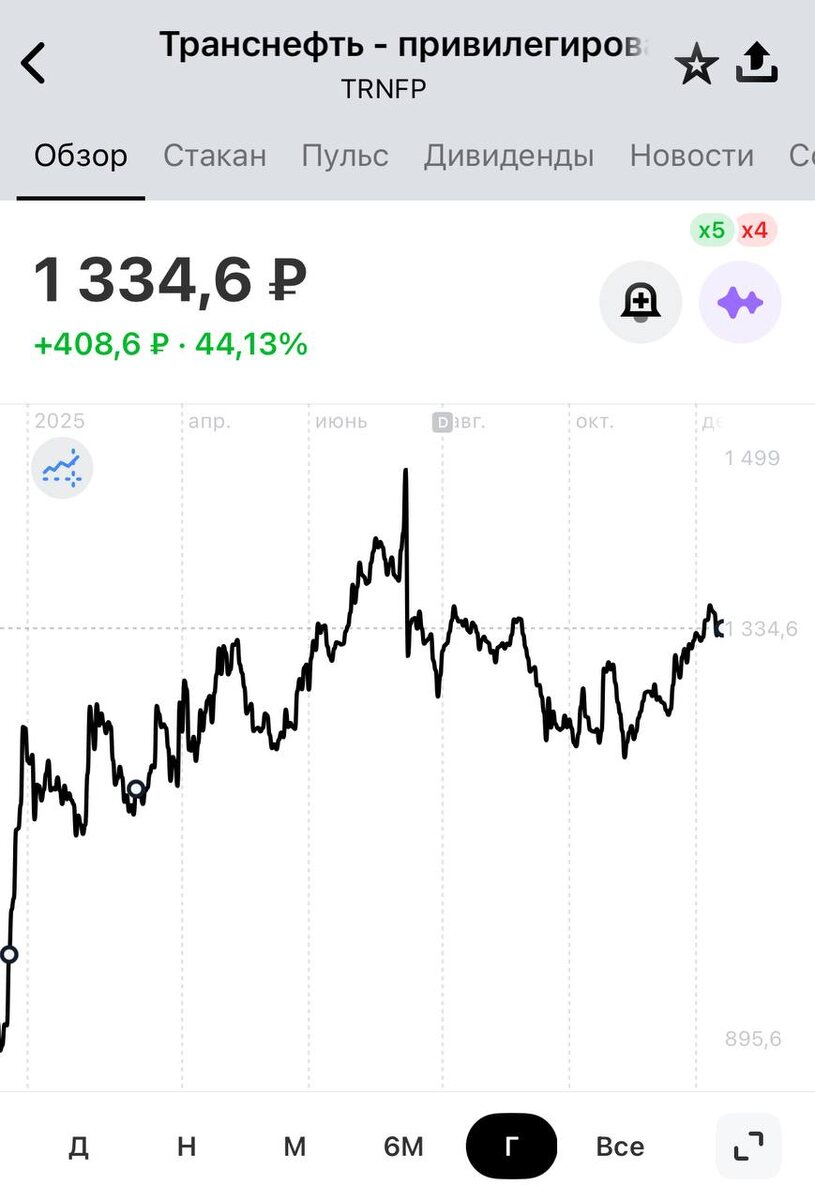Switch the chart to 6М range
Viewport: 815px width, 1200px height.
(x=403, y=1146)
